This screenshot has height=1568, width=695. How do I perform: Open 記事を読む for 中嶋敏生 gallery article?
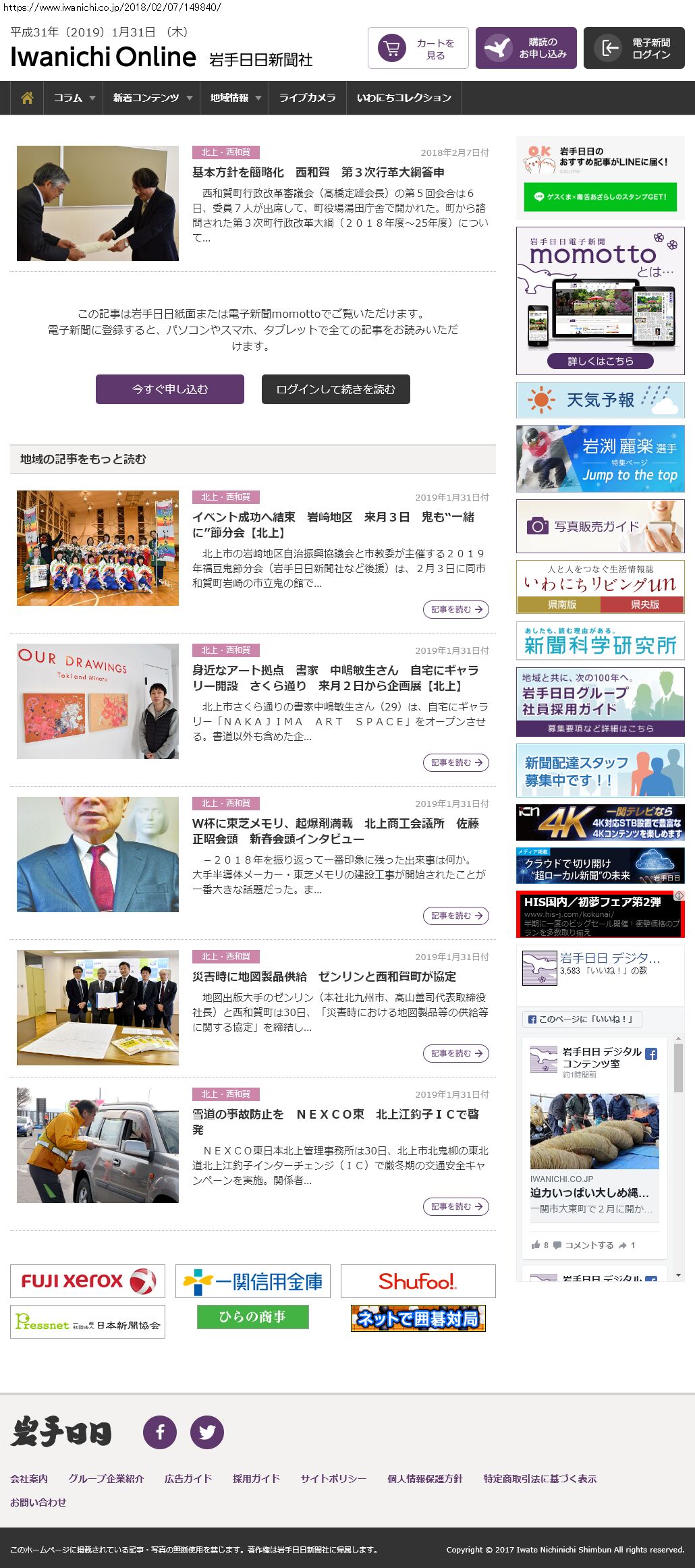(x=456, y=762)
